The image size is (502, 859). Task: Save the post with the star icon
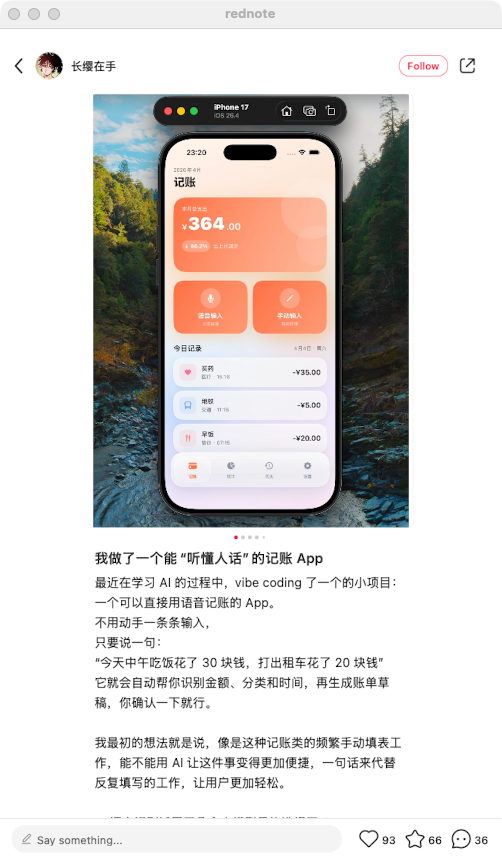pos(415,839)
